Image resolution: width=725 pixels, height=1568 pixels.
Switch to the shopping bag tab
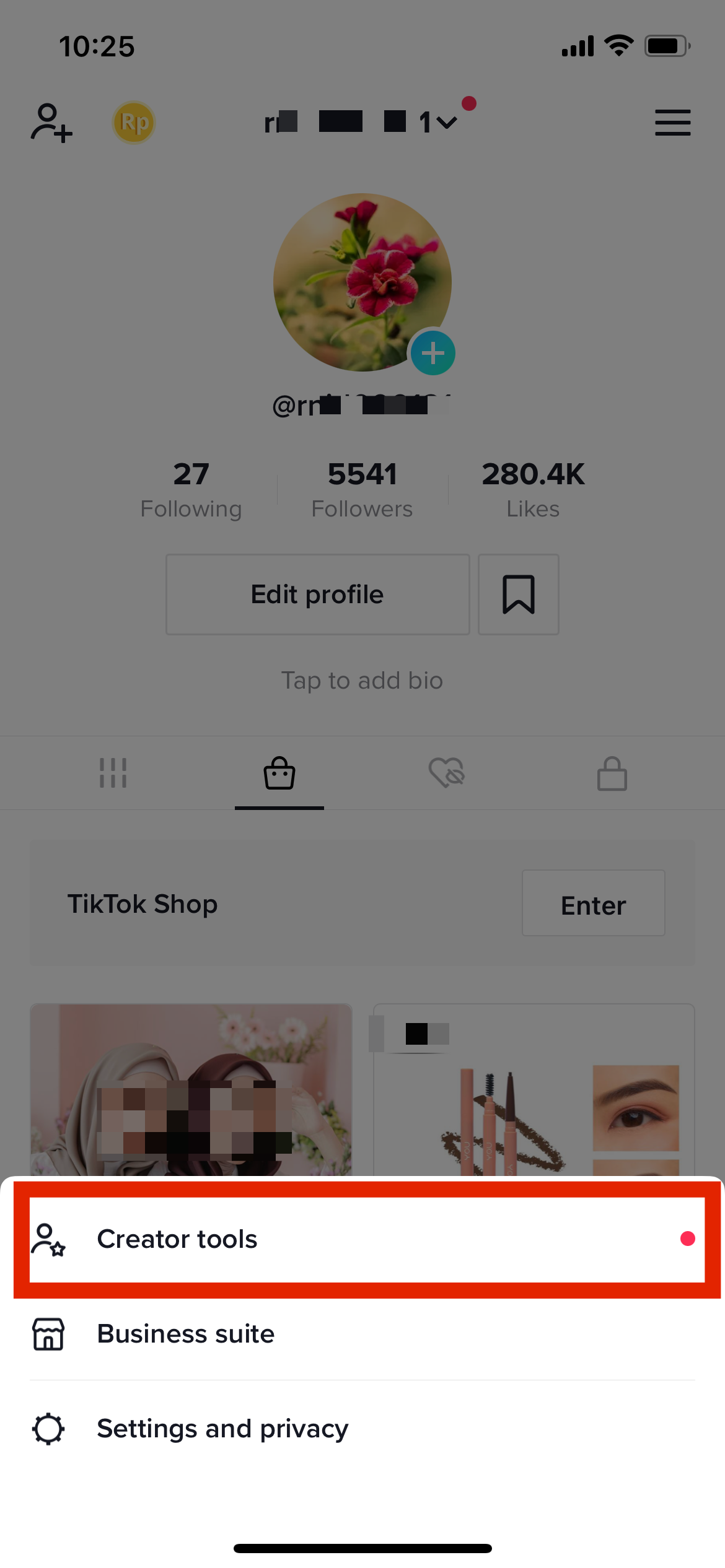click(279, 773)
